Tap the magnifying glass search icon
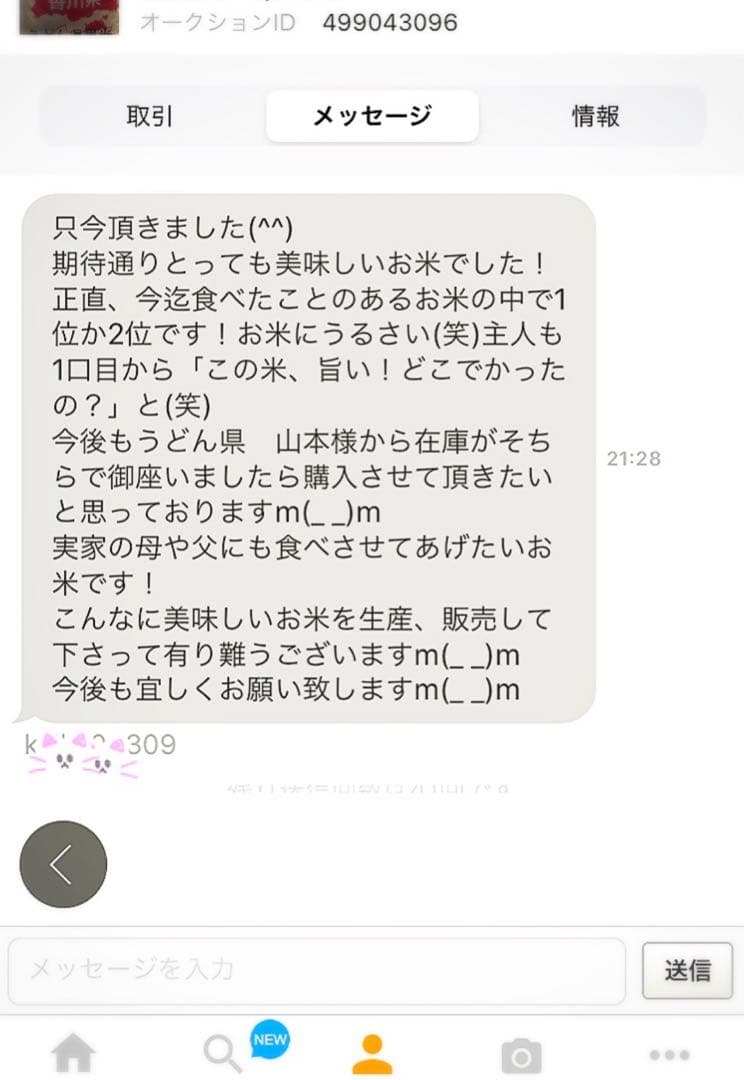Viewport: 744px width, 1080px height. 223,1052
